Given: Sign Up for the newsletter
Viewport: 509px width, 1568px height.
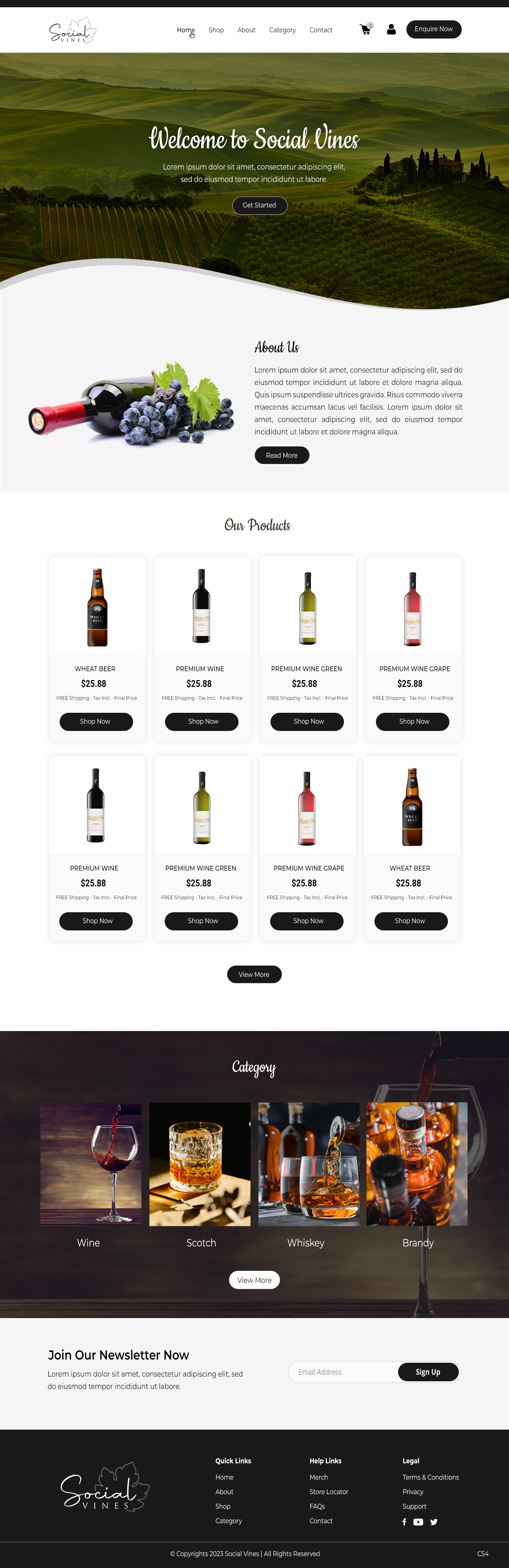Looking at the screenshot, I should [x=428, y=1372].
